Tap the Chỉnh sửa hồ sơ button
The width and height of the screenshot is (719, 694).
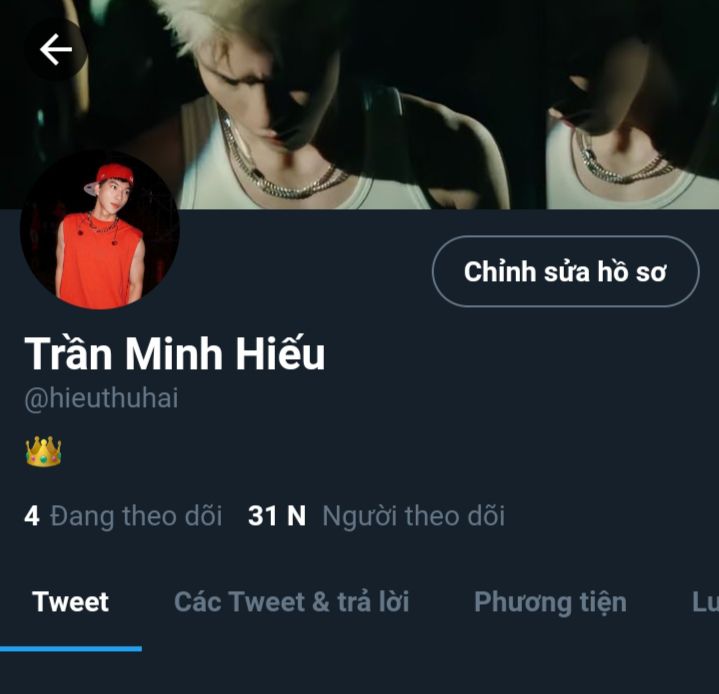click(565, 271)
